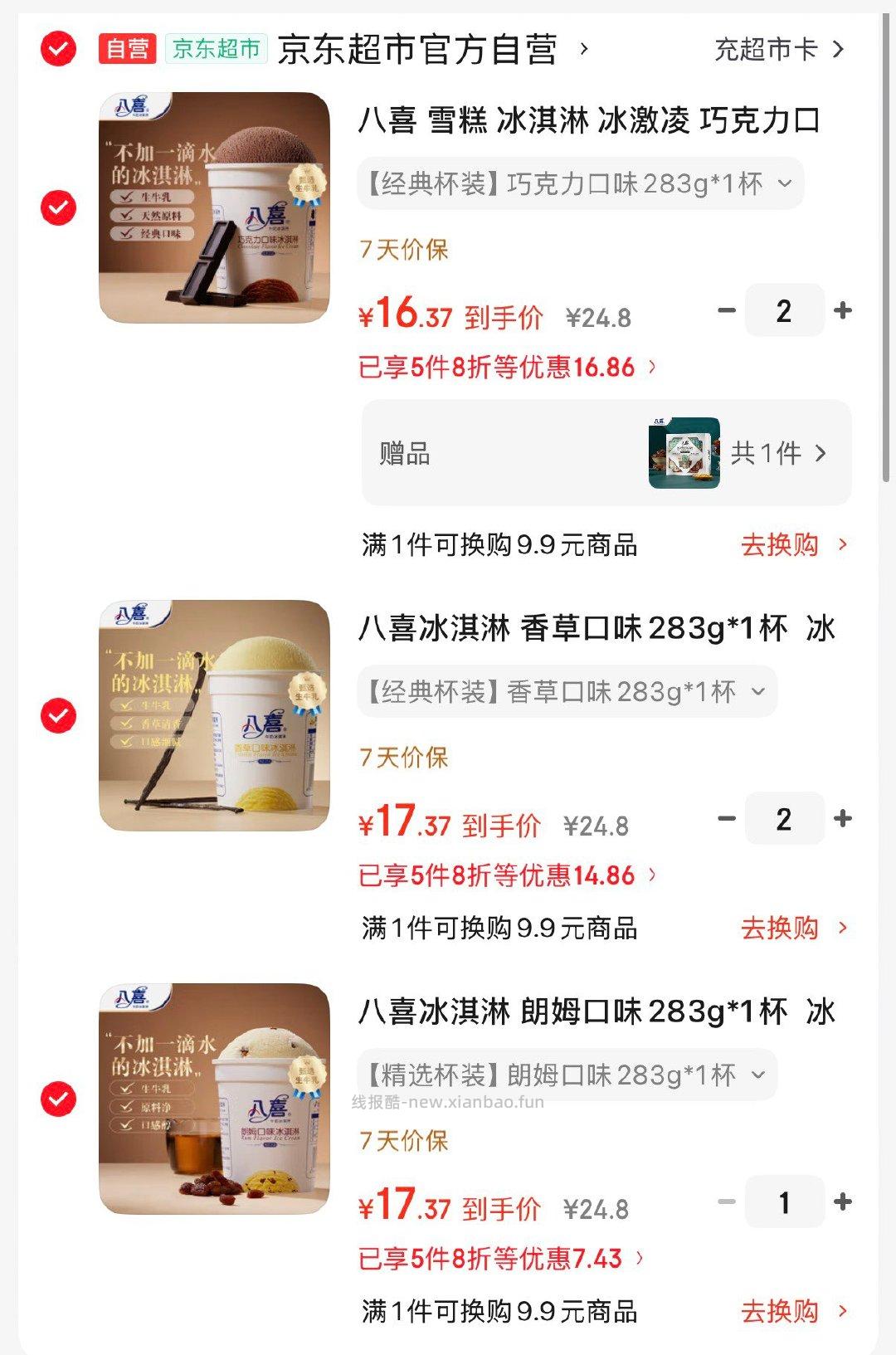Open the 赠品 gift row

(606, 453)
